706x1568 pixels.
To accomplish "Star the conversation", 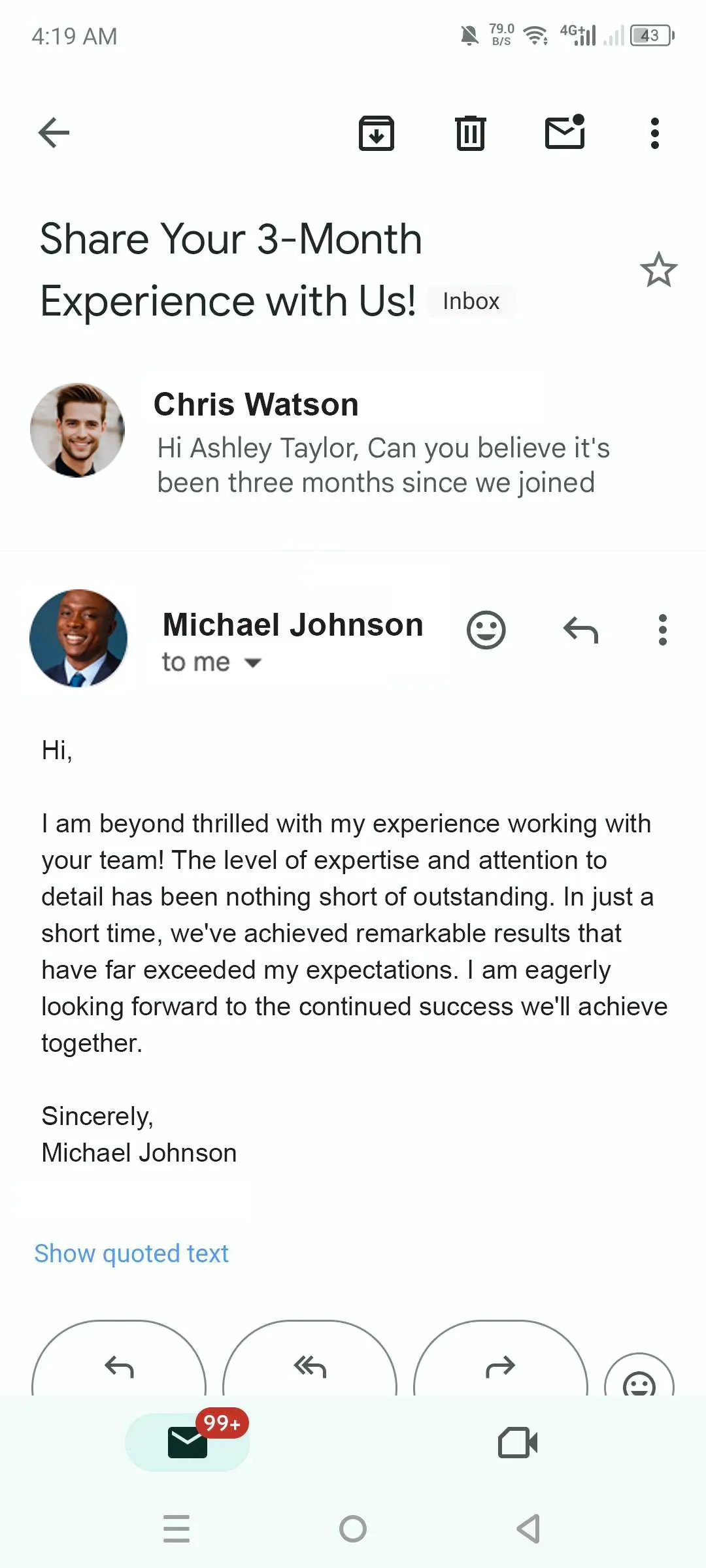I will 658,270.
